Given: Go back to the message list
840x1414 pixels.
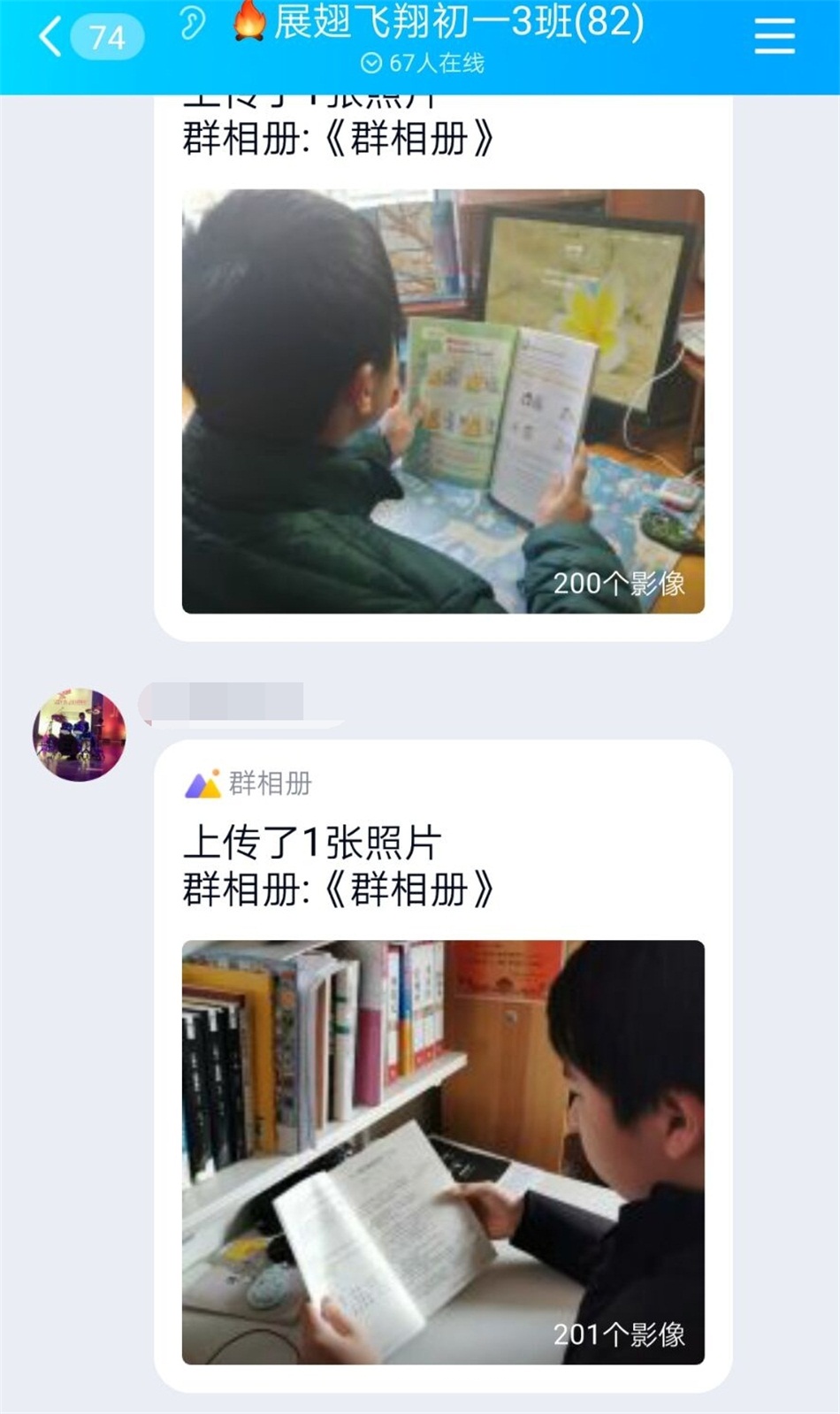Looking at the screenshot, I should [51, 37].
